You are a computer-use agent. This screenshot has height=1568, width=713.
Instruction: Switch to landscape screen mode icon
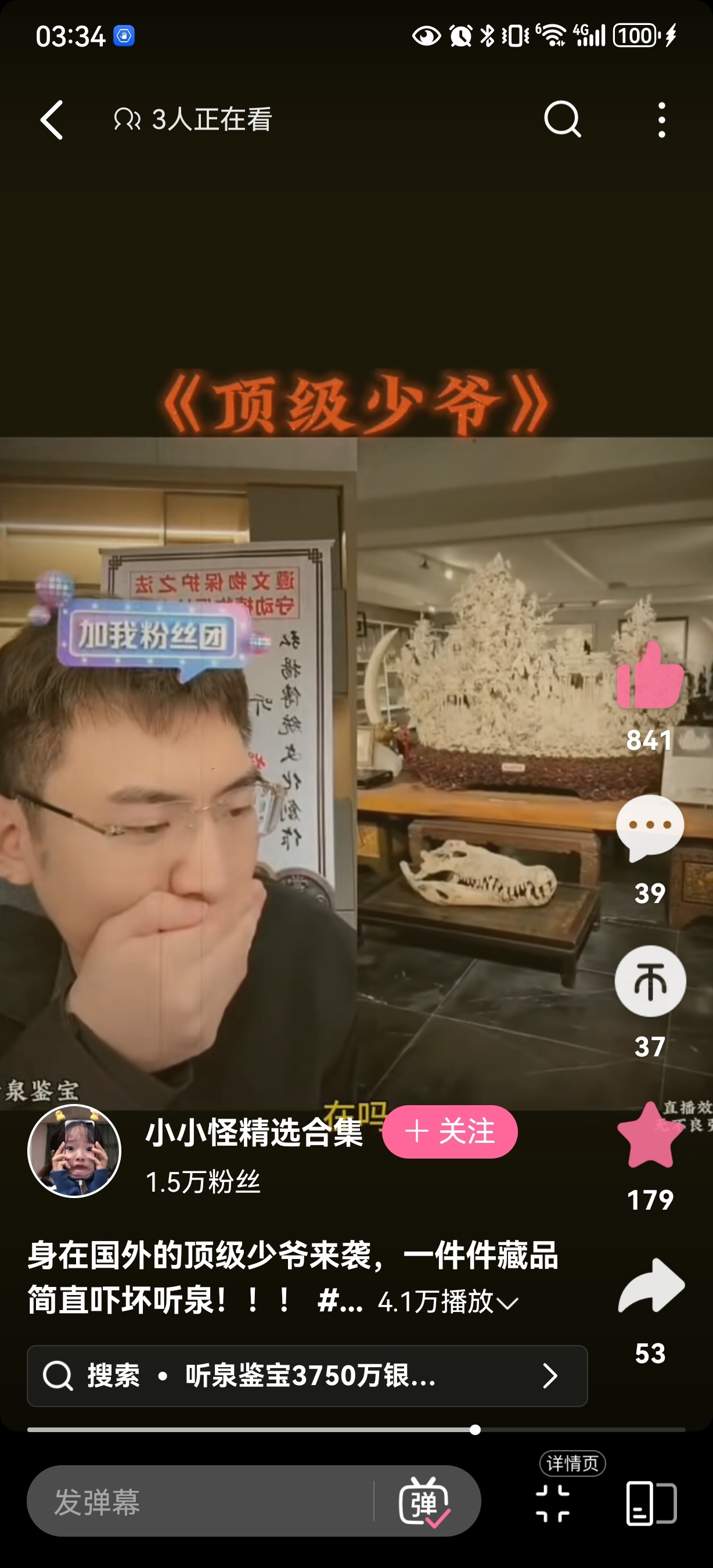(651, 1503)
